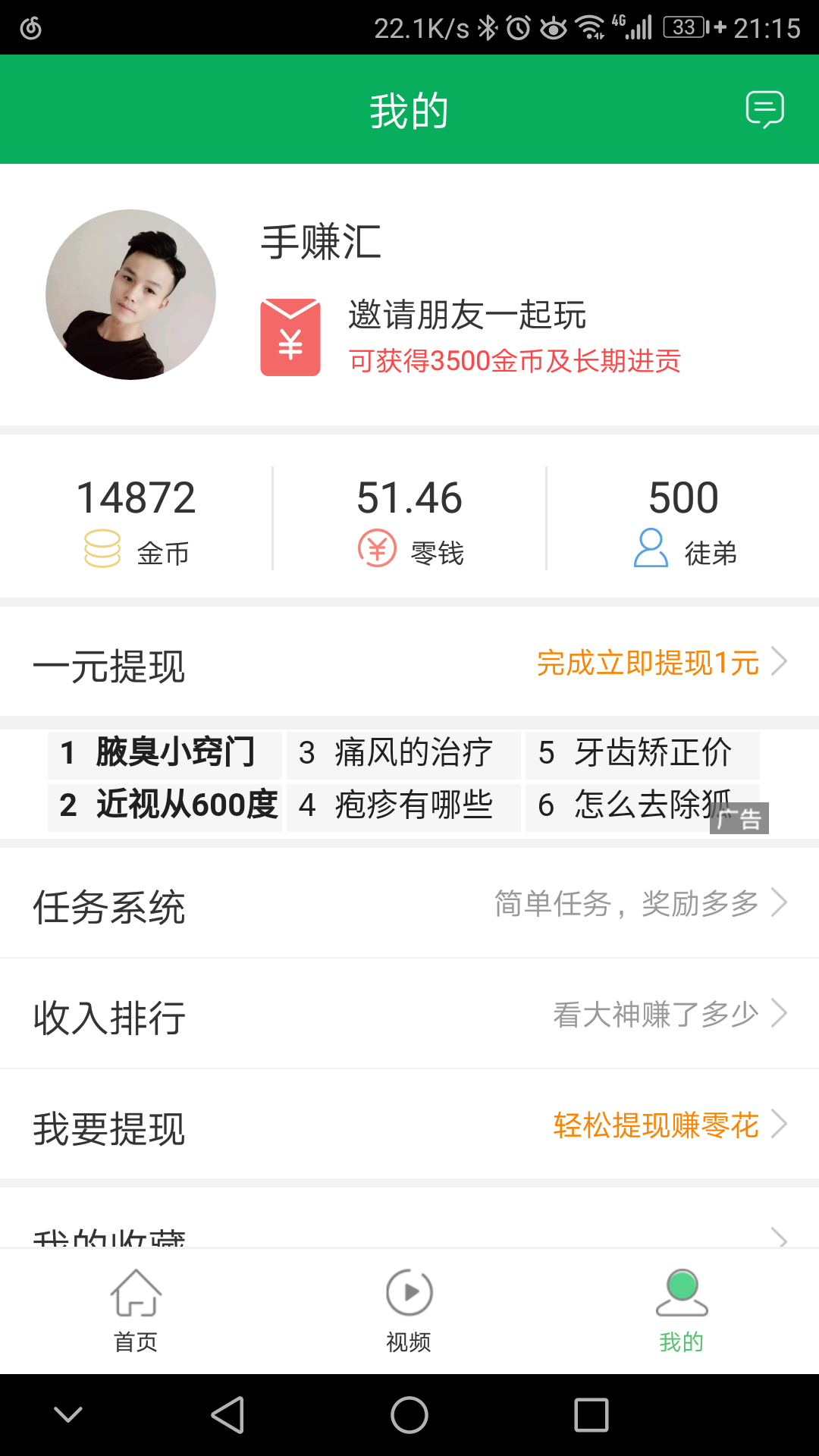Open the 任务系统 row

coord(409,905)
